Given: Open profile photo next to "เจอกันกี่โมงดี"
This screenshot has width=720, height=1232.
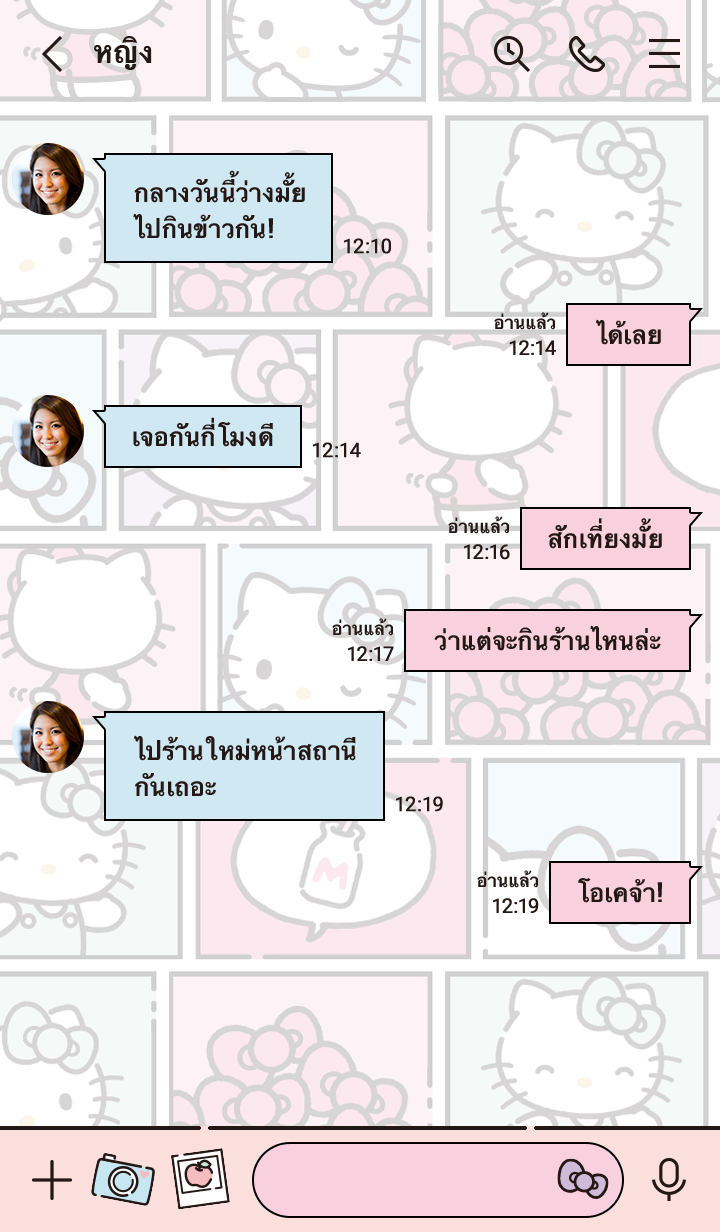Looking at the screenshot, I should coord(49,431).
